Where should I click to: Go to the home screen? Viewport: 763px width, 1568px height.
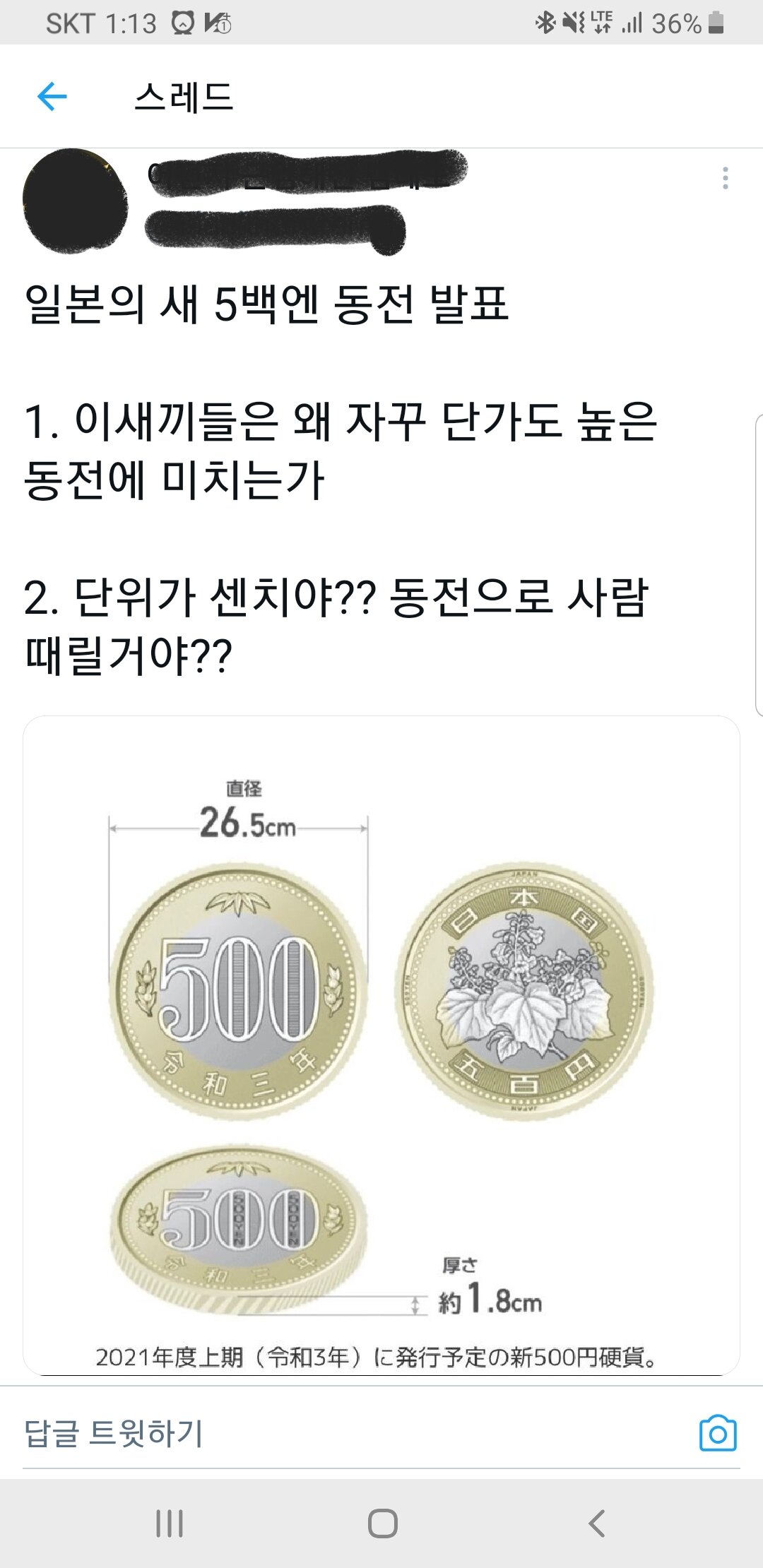coord(382,1523)
